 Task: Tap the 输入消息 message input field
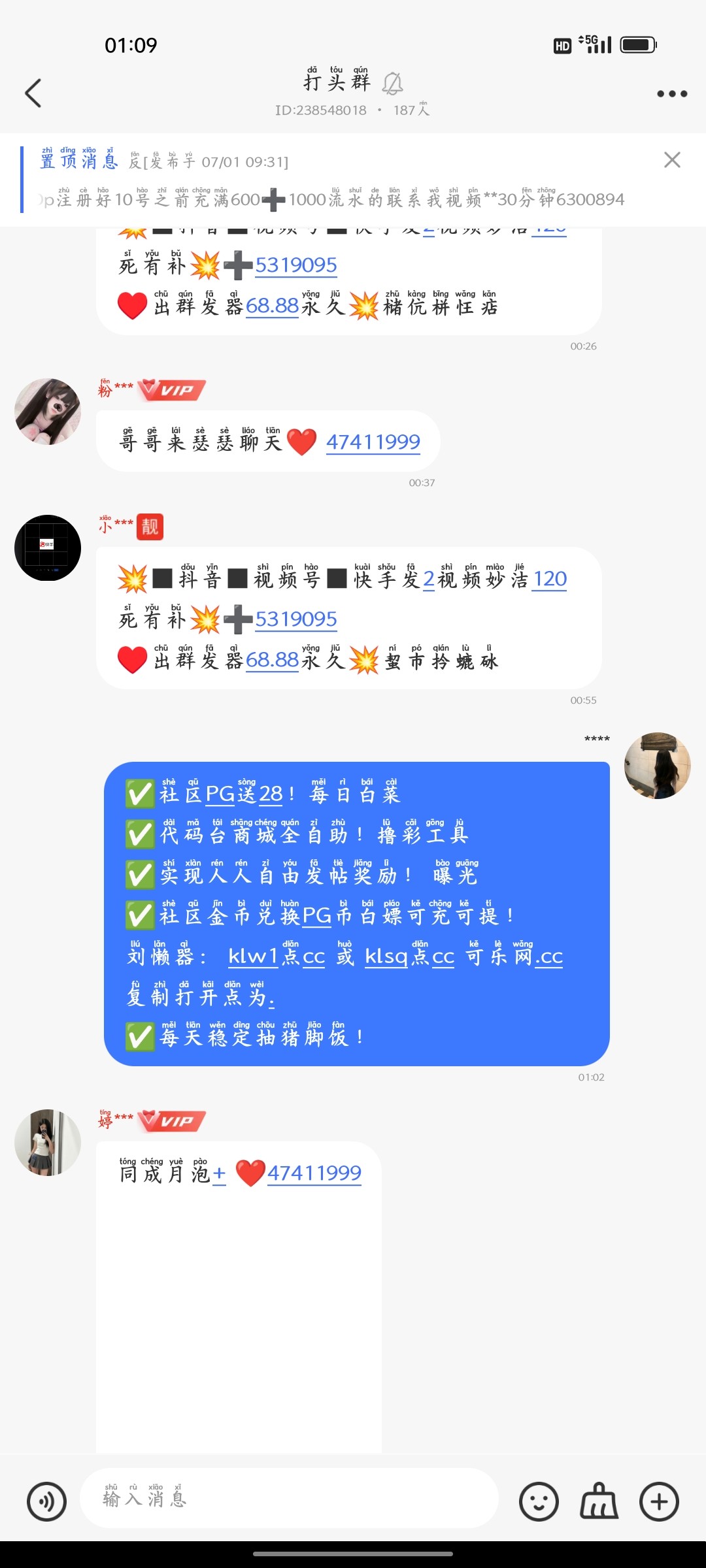288,1499
